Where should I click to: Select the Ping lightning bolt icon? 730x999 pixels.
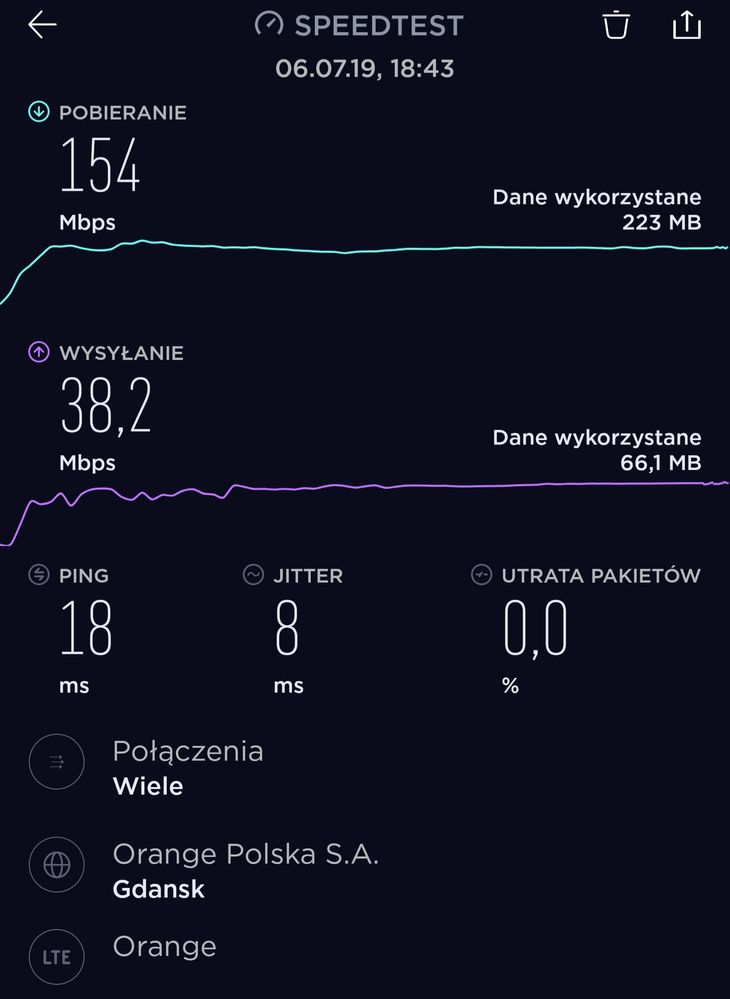point(38,575)
